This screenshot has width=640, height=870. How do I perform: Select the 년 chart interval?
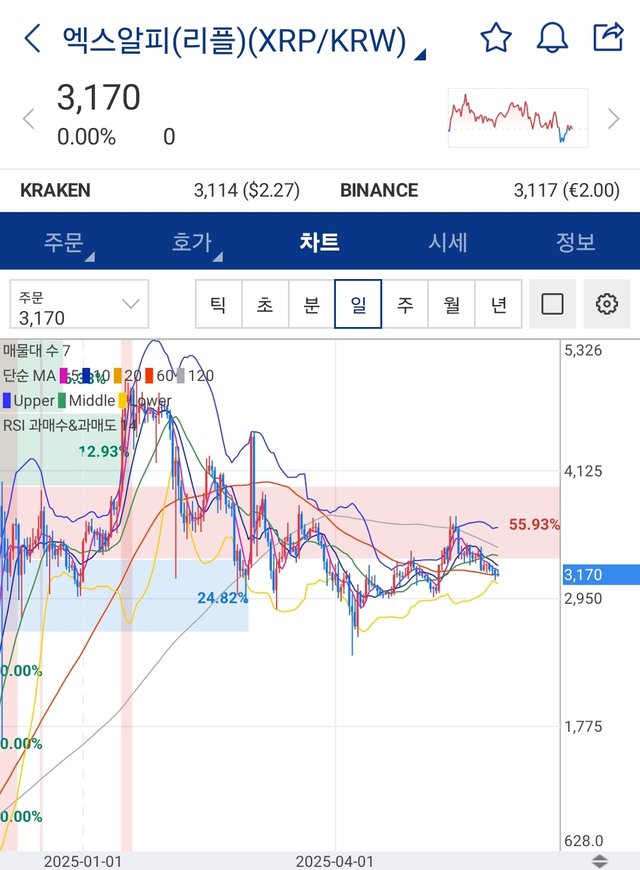[x=498, y=304]
